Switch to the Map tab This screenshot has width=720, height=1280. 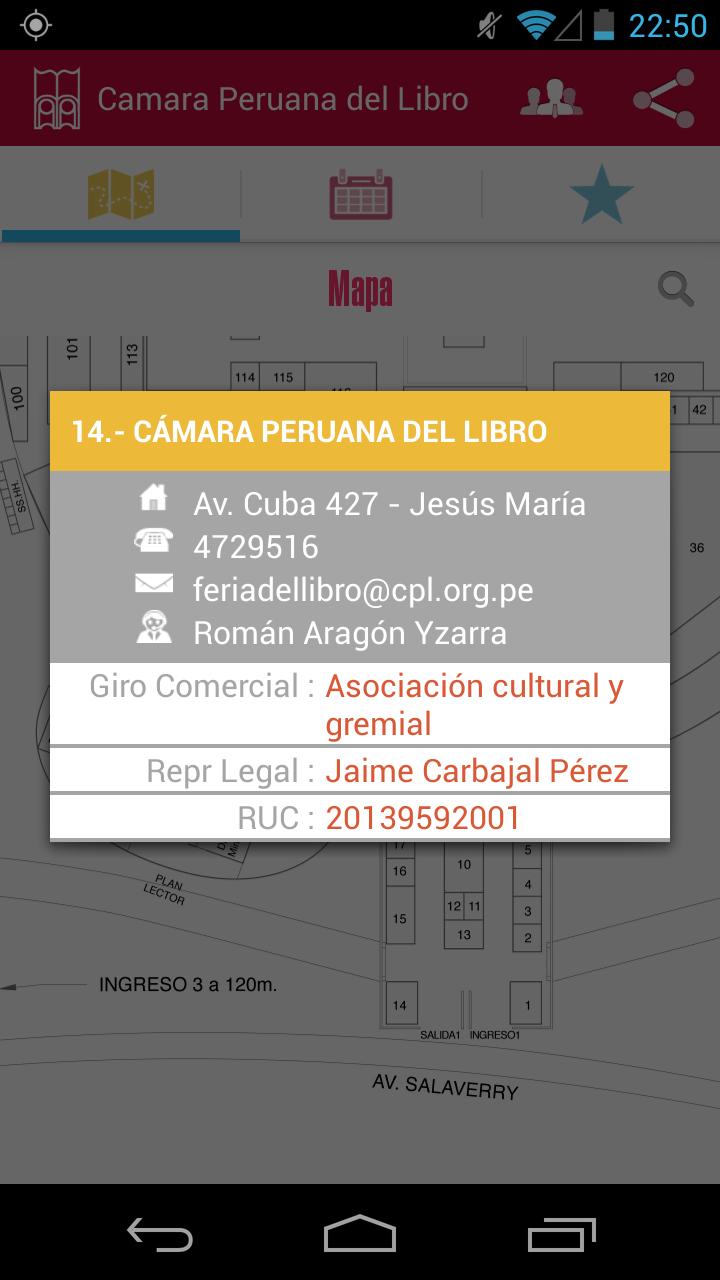click(x=120, y=195)
